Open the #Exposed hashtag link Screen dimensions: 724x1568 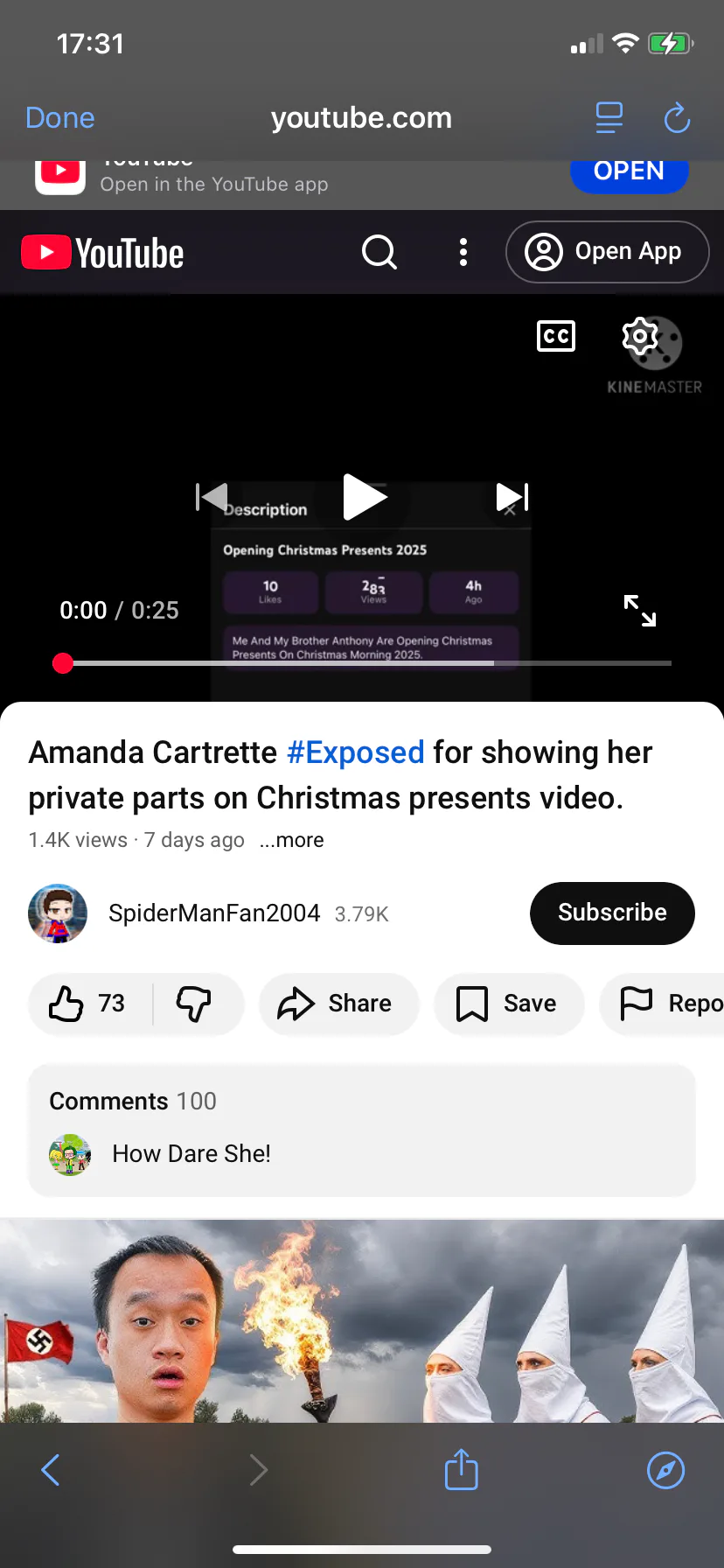[355, 752]
